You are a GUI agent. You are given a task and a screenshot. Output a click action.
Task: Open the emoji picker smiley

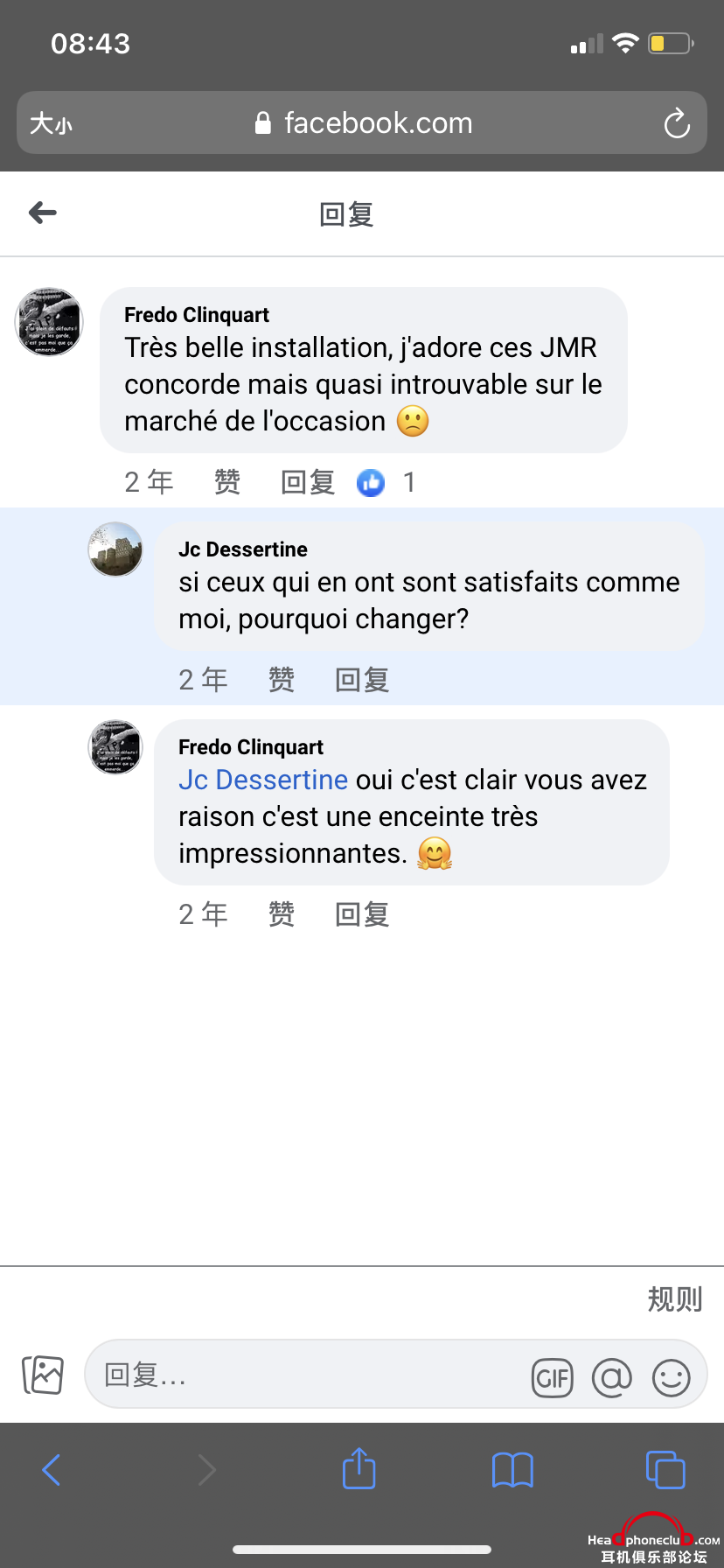click(x=671, y=1378)
